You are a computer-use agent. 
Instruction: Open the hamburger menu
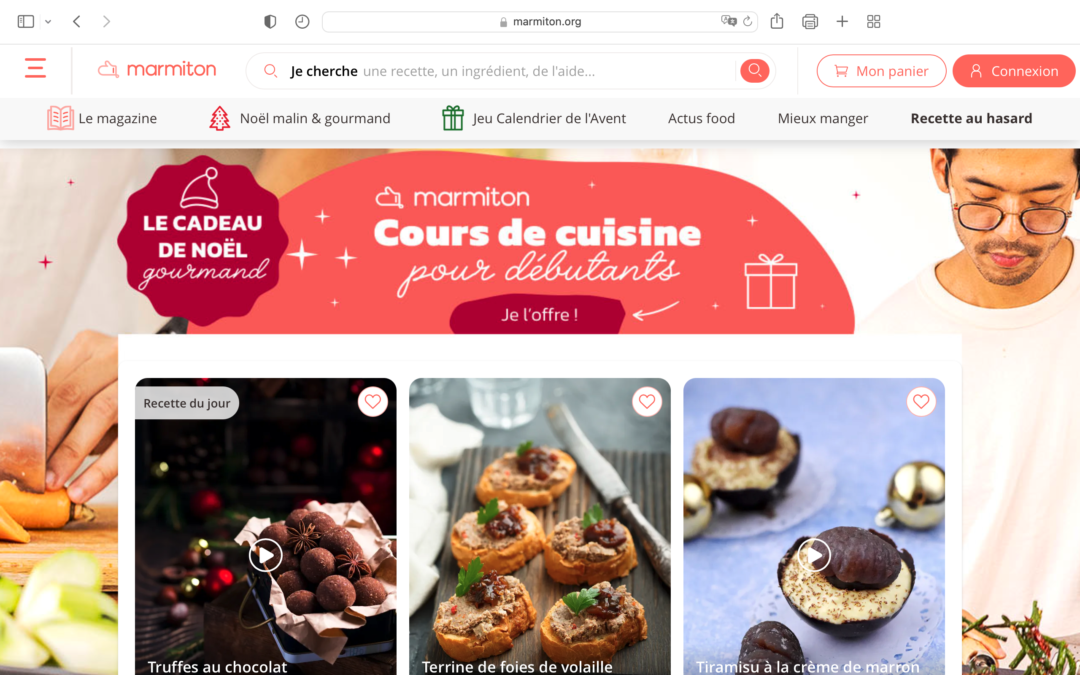click(x=35, y=69)
